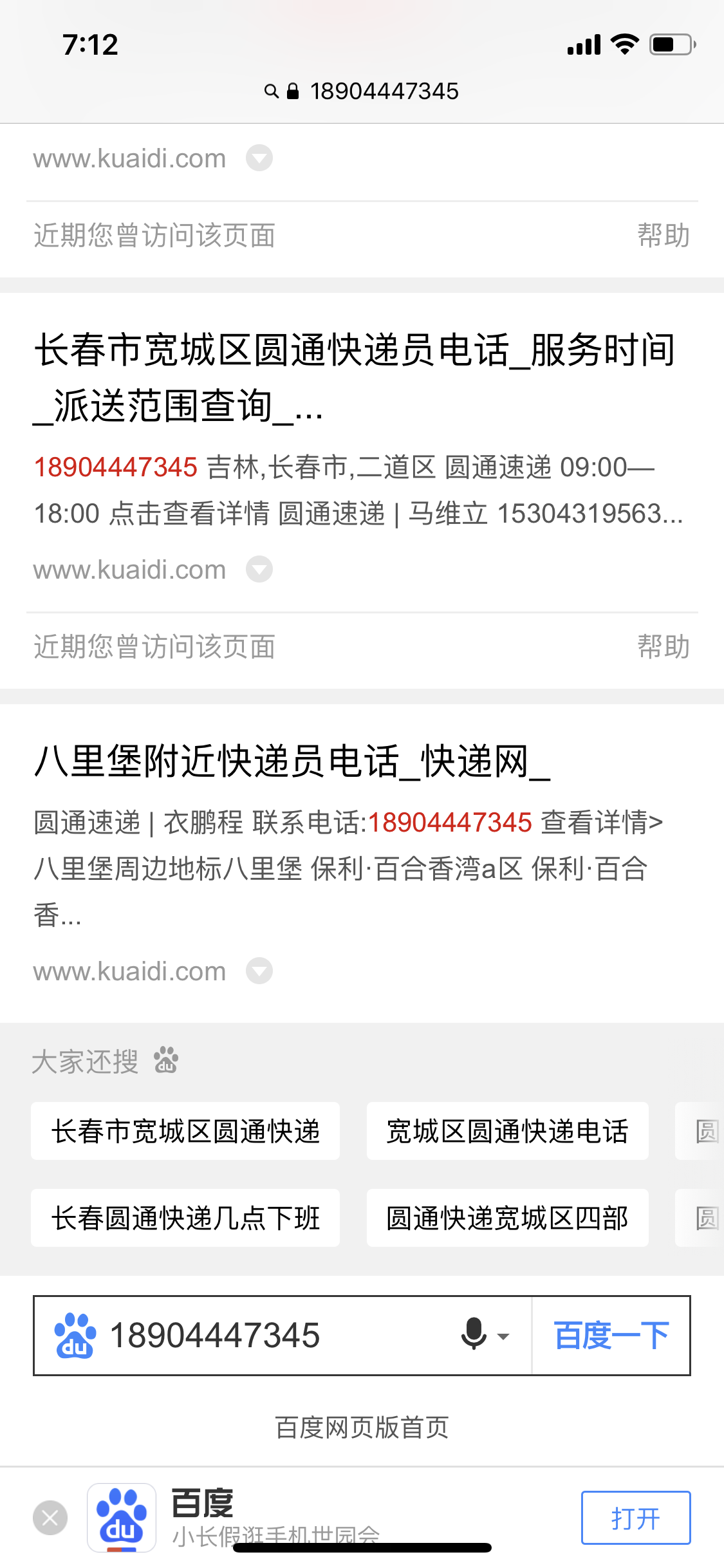This screenshot has width=724, height=1568.
Task: Tap 打开 to open Baidu app
Action: (x=635, y=1518)
